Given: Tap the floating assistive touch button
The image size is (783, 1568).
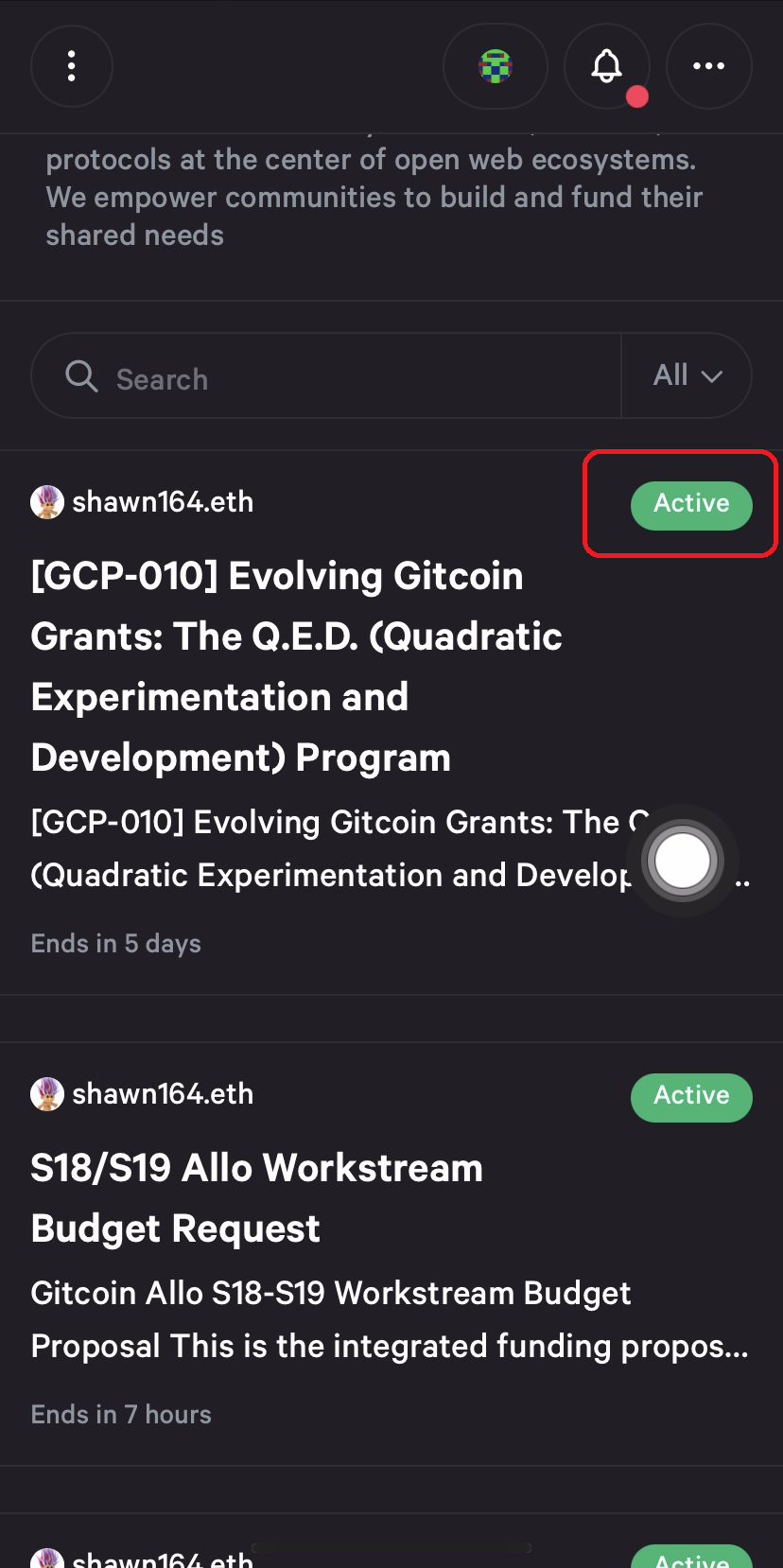Looking at the screenshot, I should click(x=683, y=861).
